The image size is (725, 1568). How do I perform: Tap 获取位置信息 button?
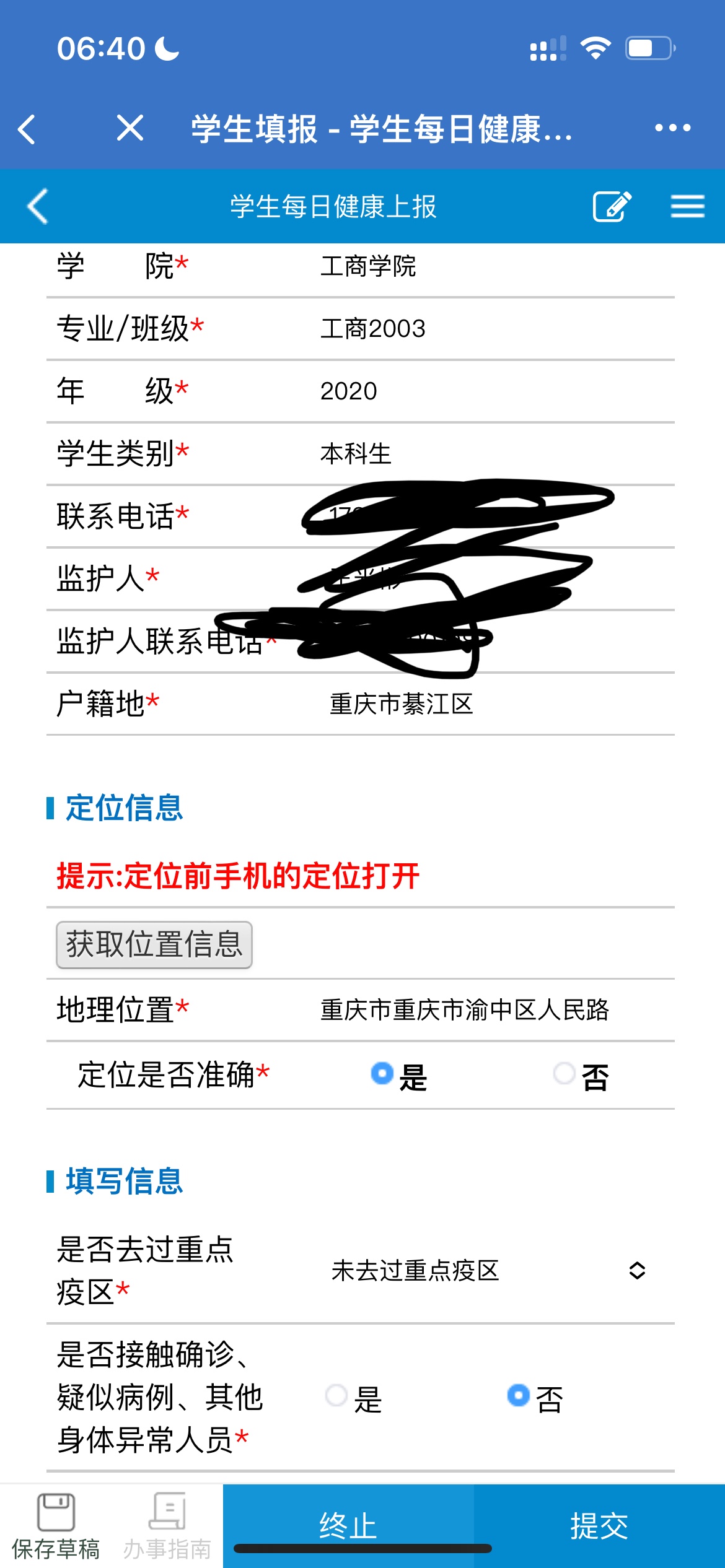click(x=154, y=944)
